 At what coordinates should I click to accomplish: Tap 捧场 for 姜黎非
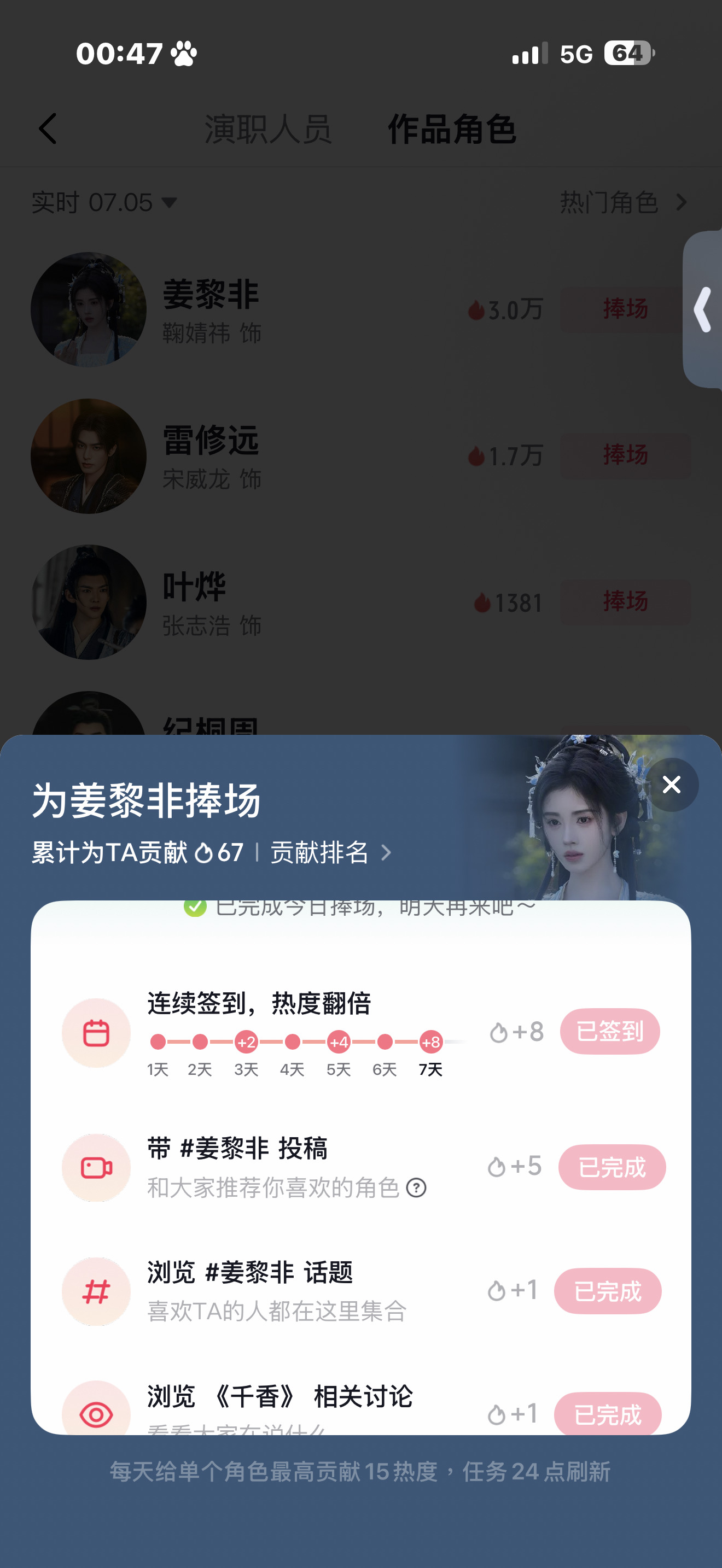click(x=625, y=309)
